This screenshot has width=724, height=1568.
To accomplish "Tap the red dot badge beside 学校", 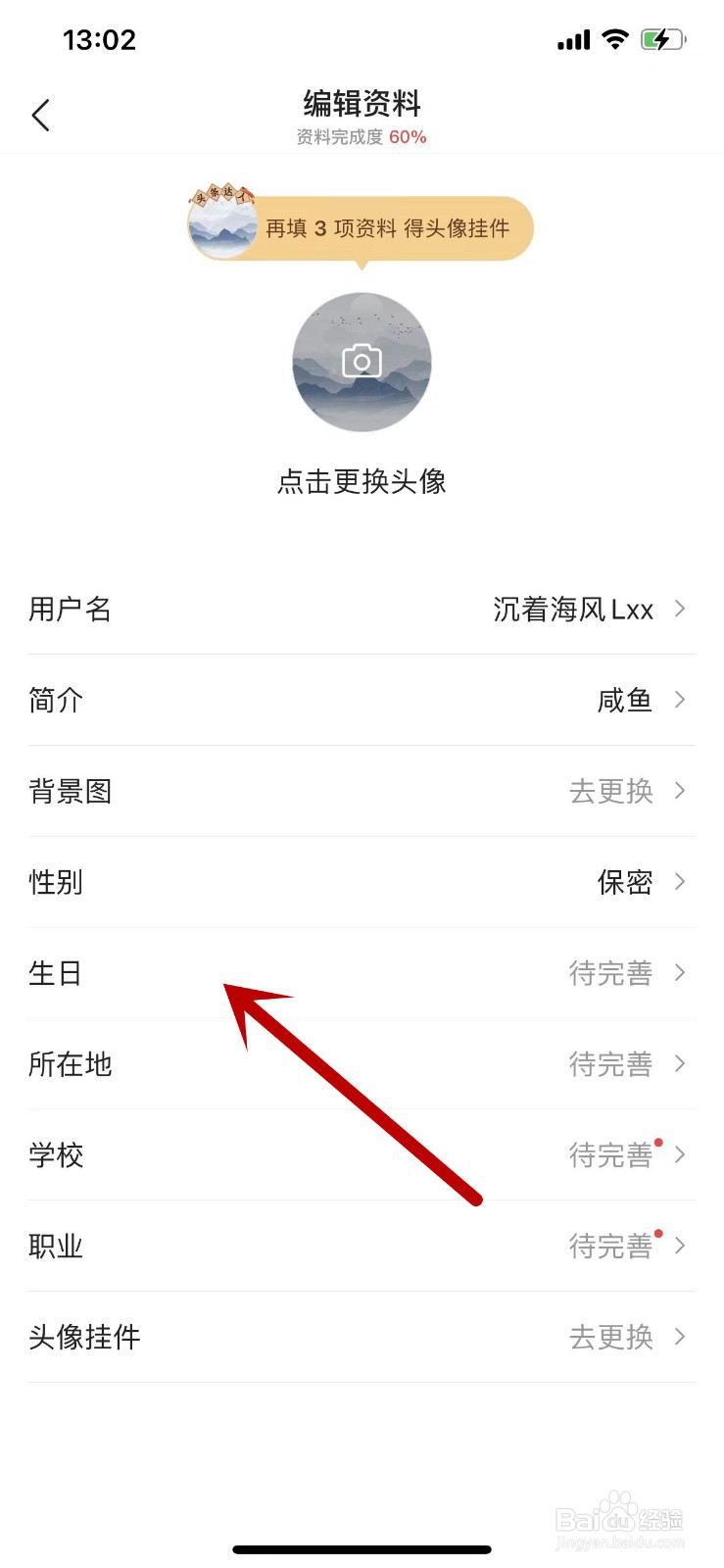I will click(660, 1140).
